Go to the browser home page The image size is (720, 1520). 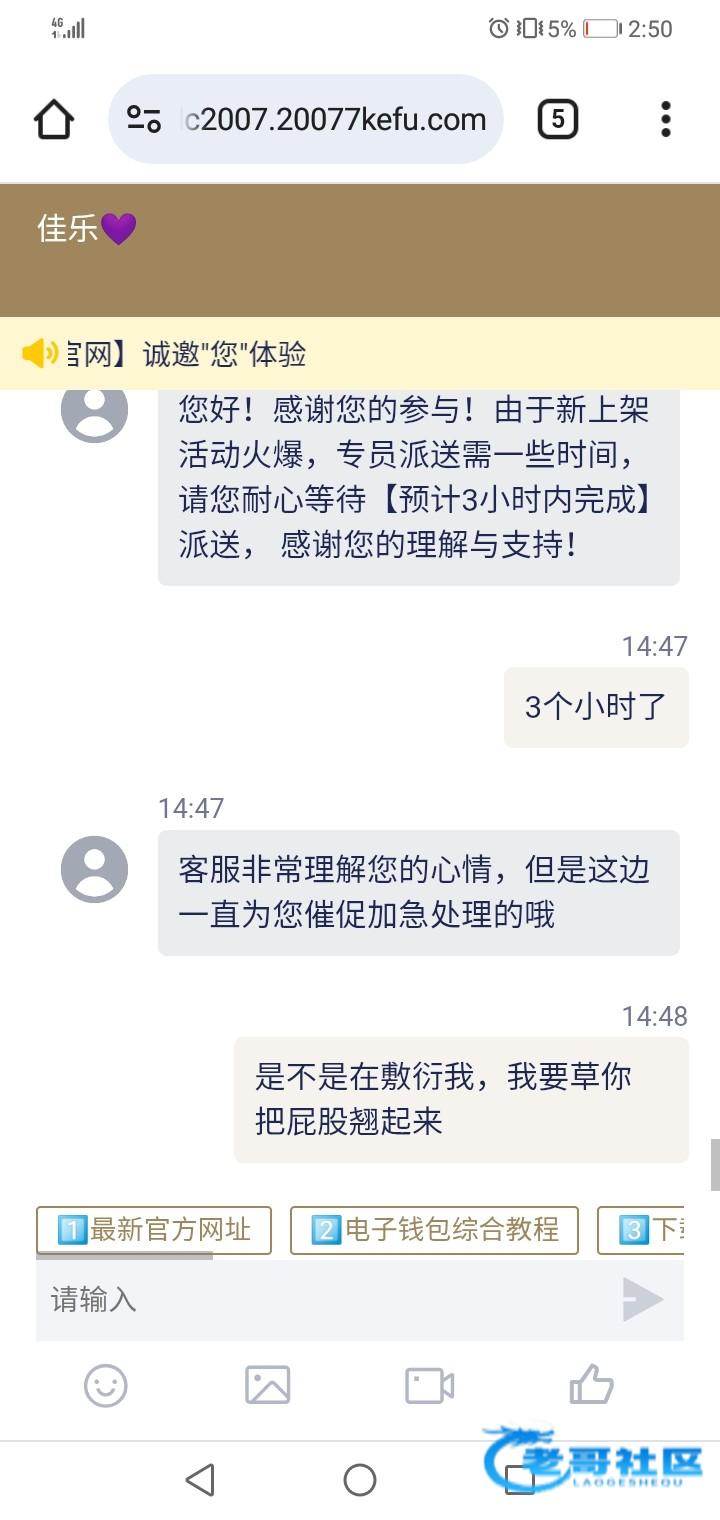[x=54, y=120]
